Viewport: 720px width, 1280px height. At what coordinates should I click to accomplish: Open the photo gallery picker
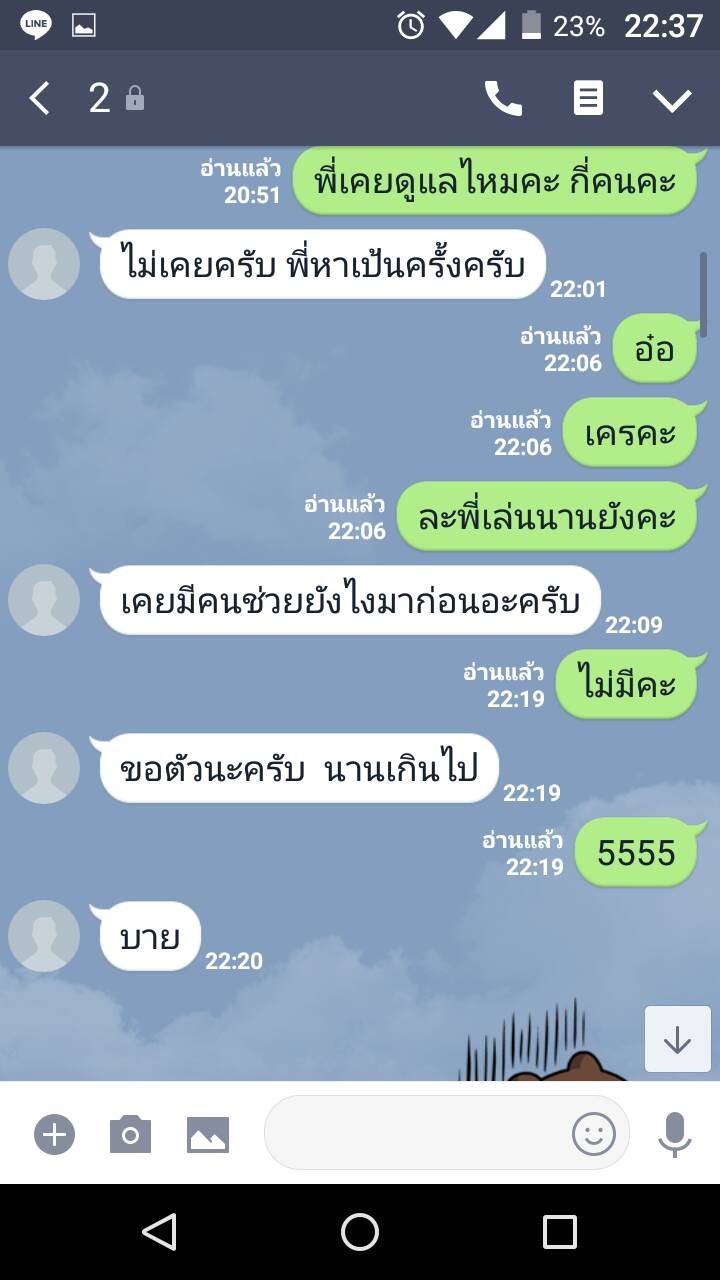(208, 1135)
